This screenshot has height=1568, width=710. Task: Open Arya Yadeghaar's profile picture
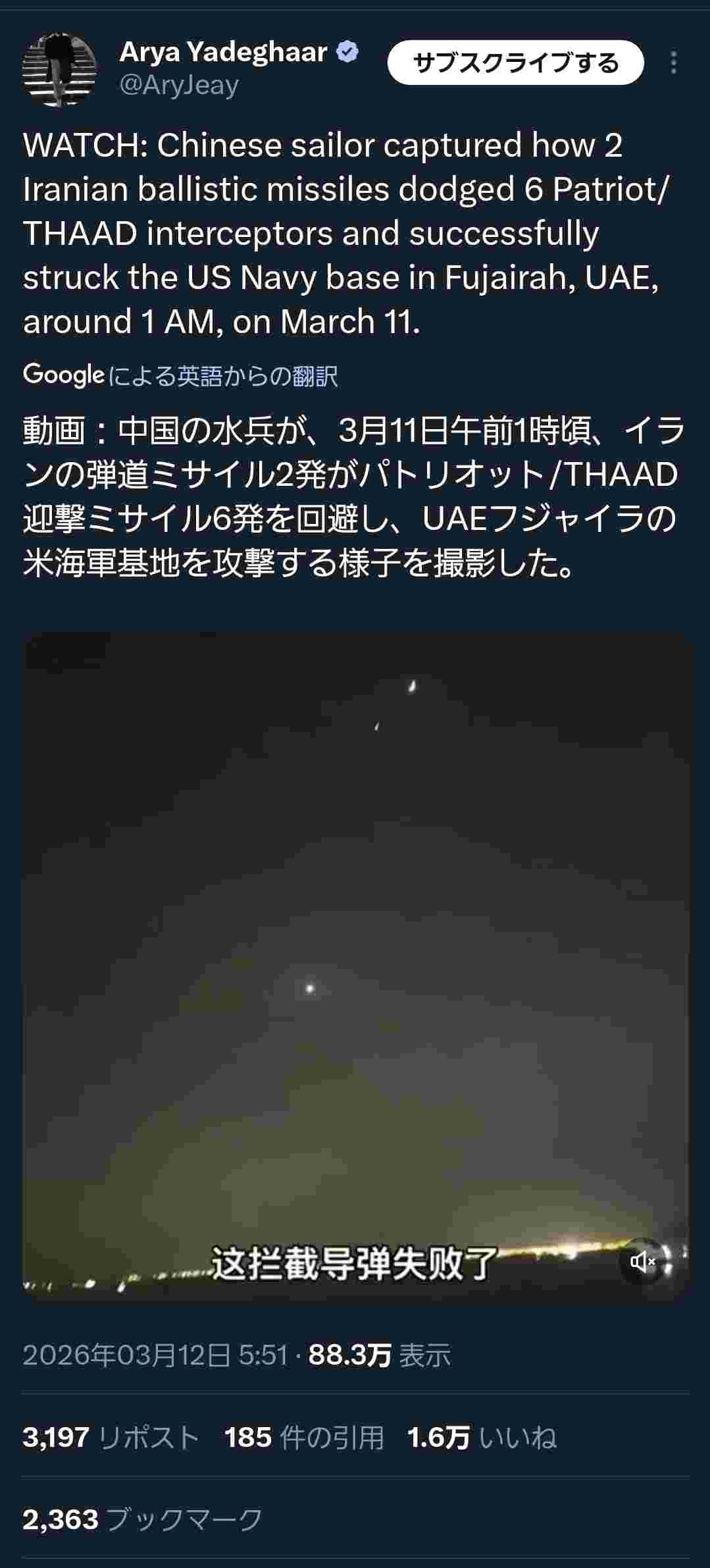coord(59,69)
